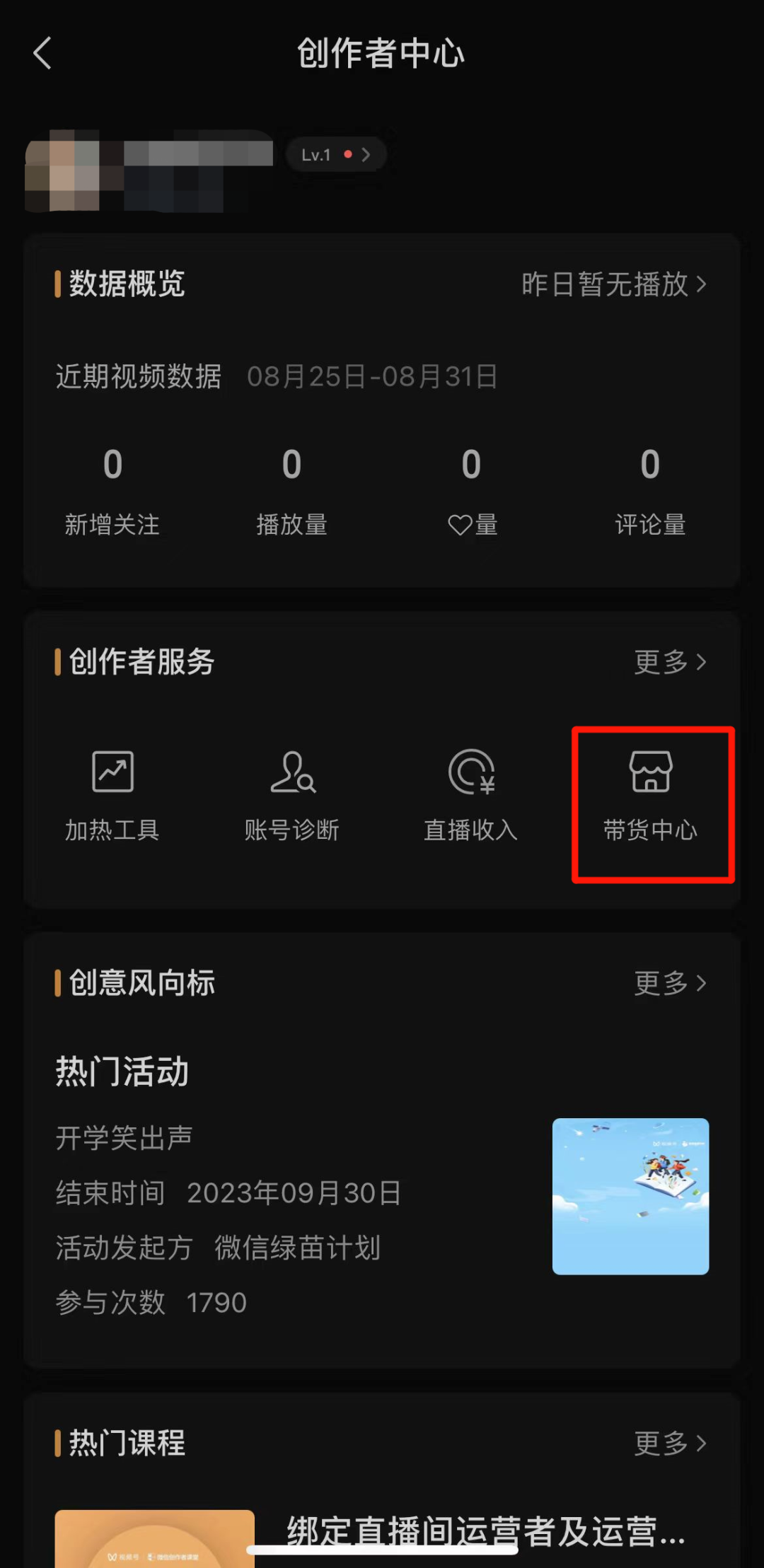Open the Lv.1 level badge

pyautogui.click(x=336, y=154)
